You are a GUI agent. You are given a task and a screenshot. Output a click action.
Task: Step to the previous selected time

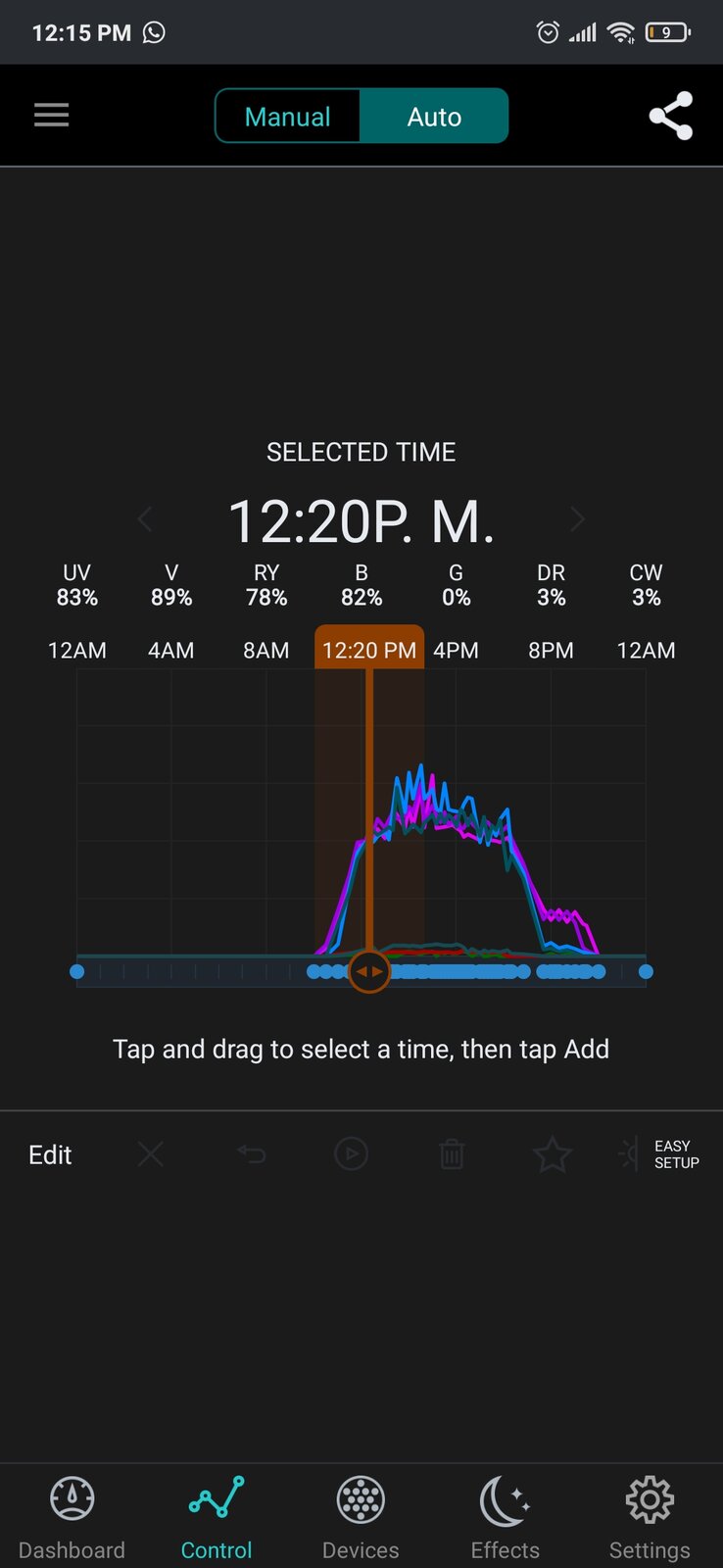tap(145, 518)
